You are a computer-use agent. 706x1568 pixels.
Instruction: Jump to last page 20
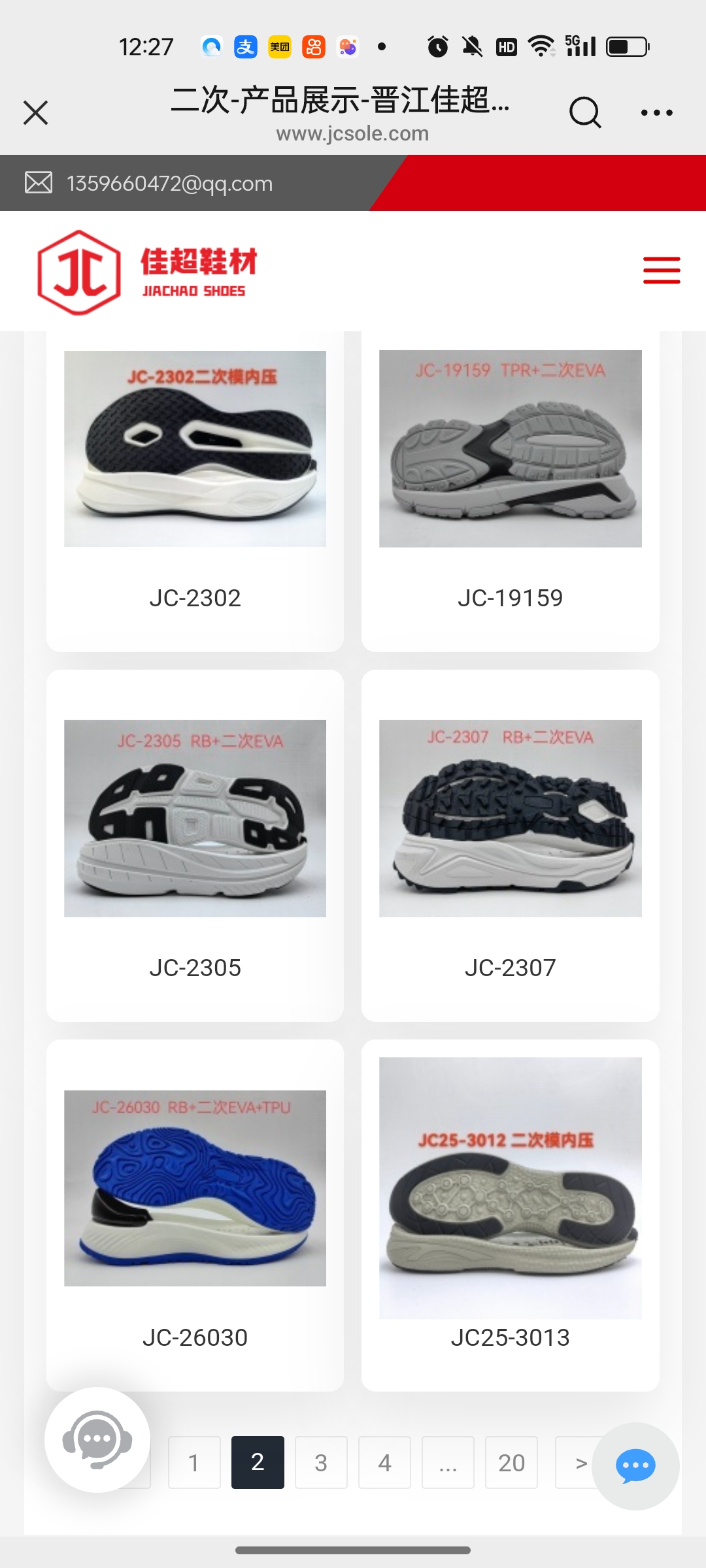pos(511,1462)
